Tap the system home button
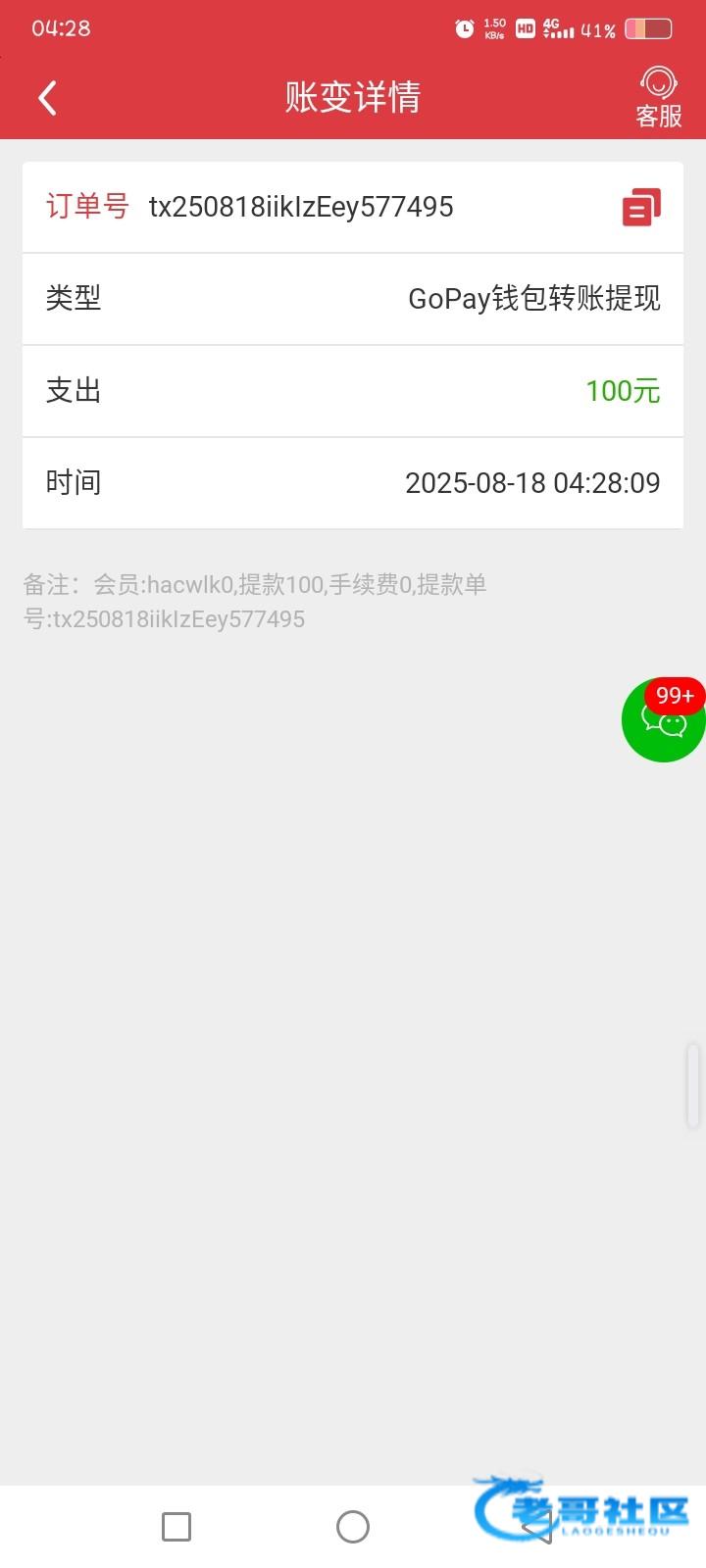 (353, 1526)
